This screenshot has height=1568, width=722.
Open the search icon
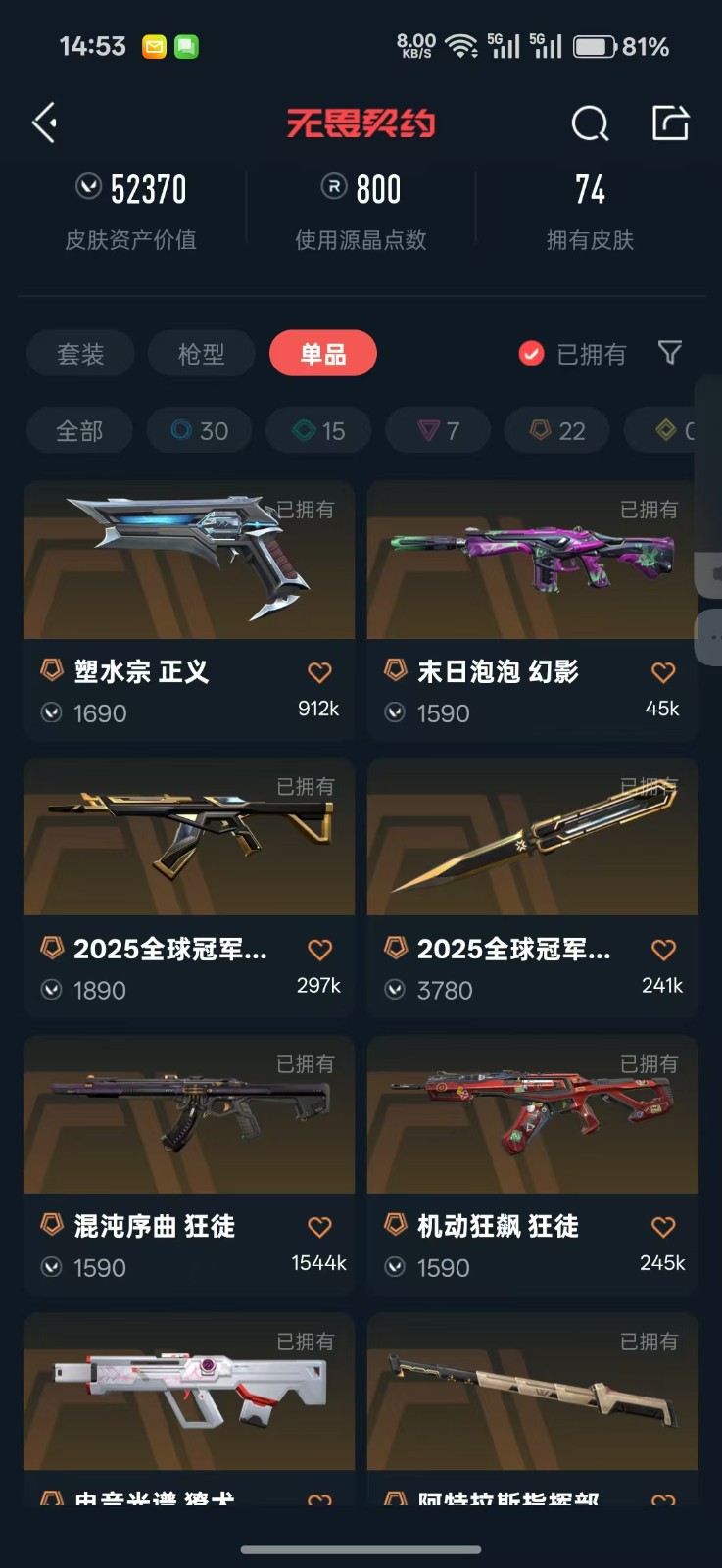coord(590,123)
